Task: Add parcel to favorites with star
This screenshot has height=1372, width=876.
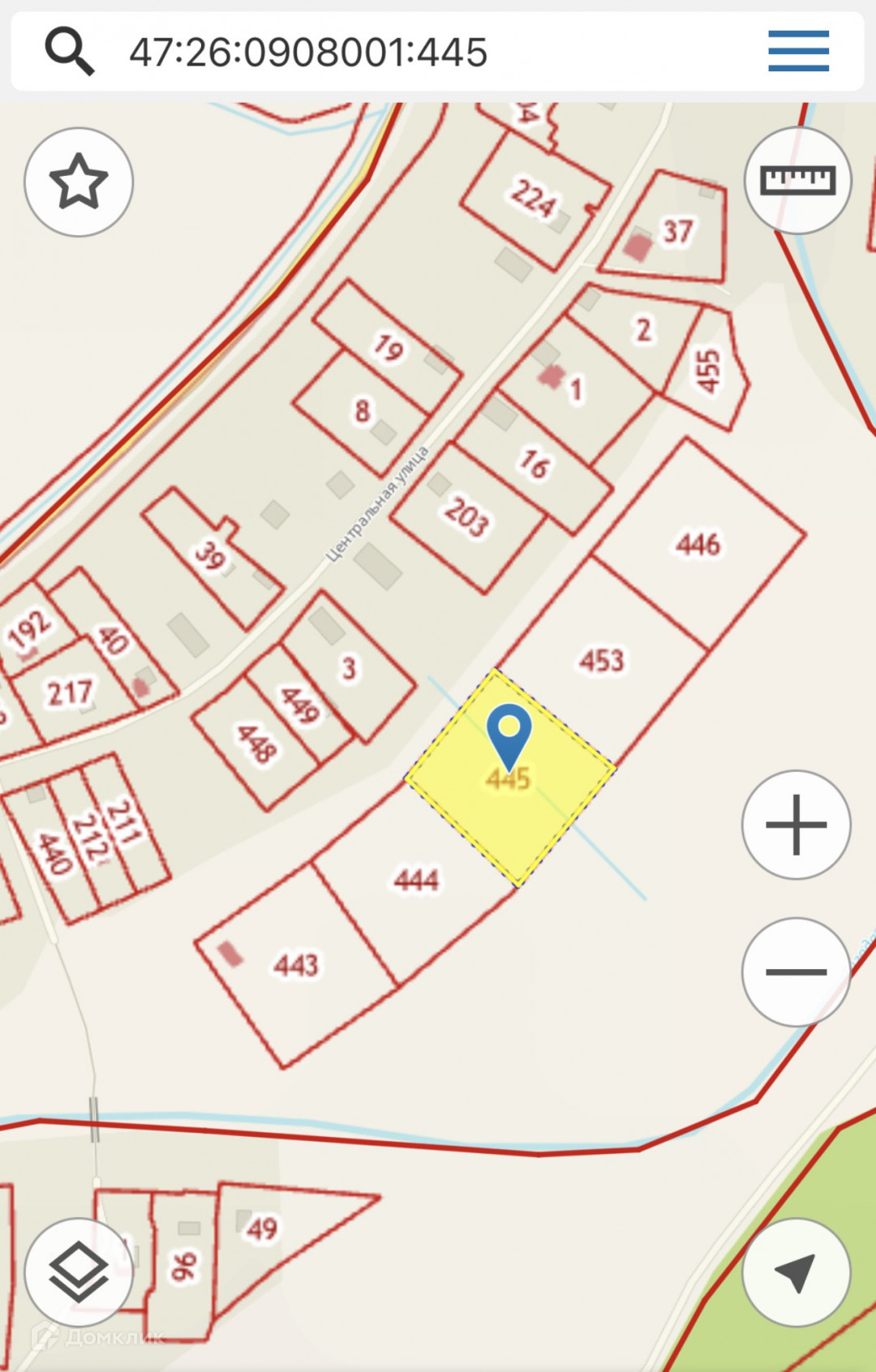Action: pos(79,182)
